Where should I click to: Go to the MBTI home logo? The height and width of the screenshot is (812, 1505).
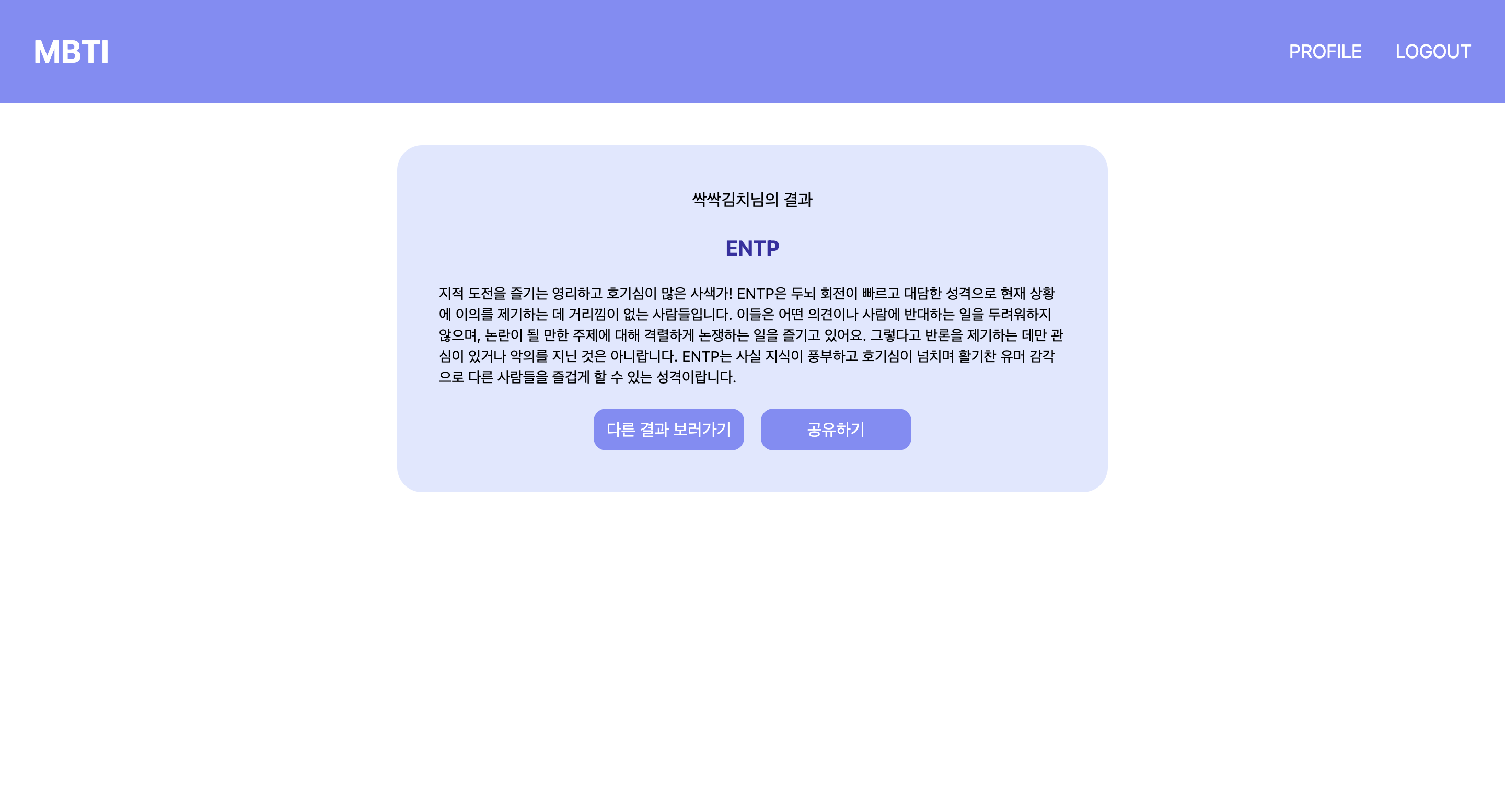(x=71, y=52)
